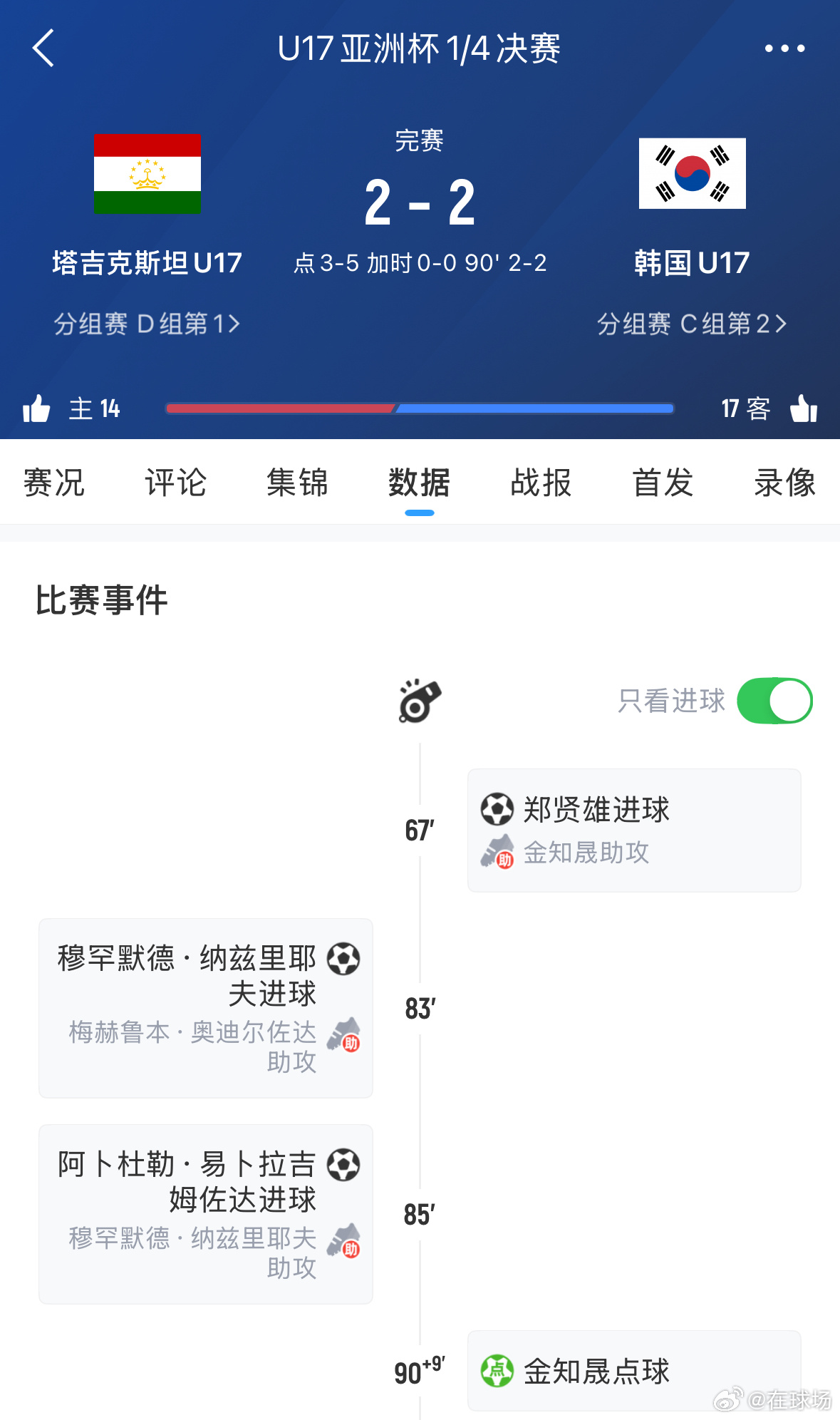The width and height of the screenshot is (840, 1420).
Task: Switch to the 首发 tab
Action: coord(663,483)
